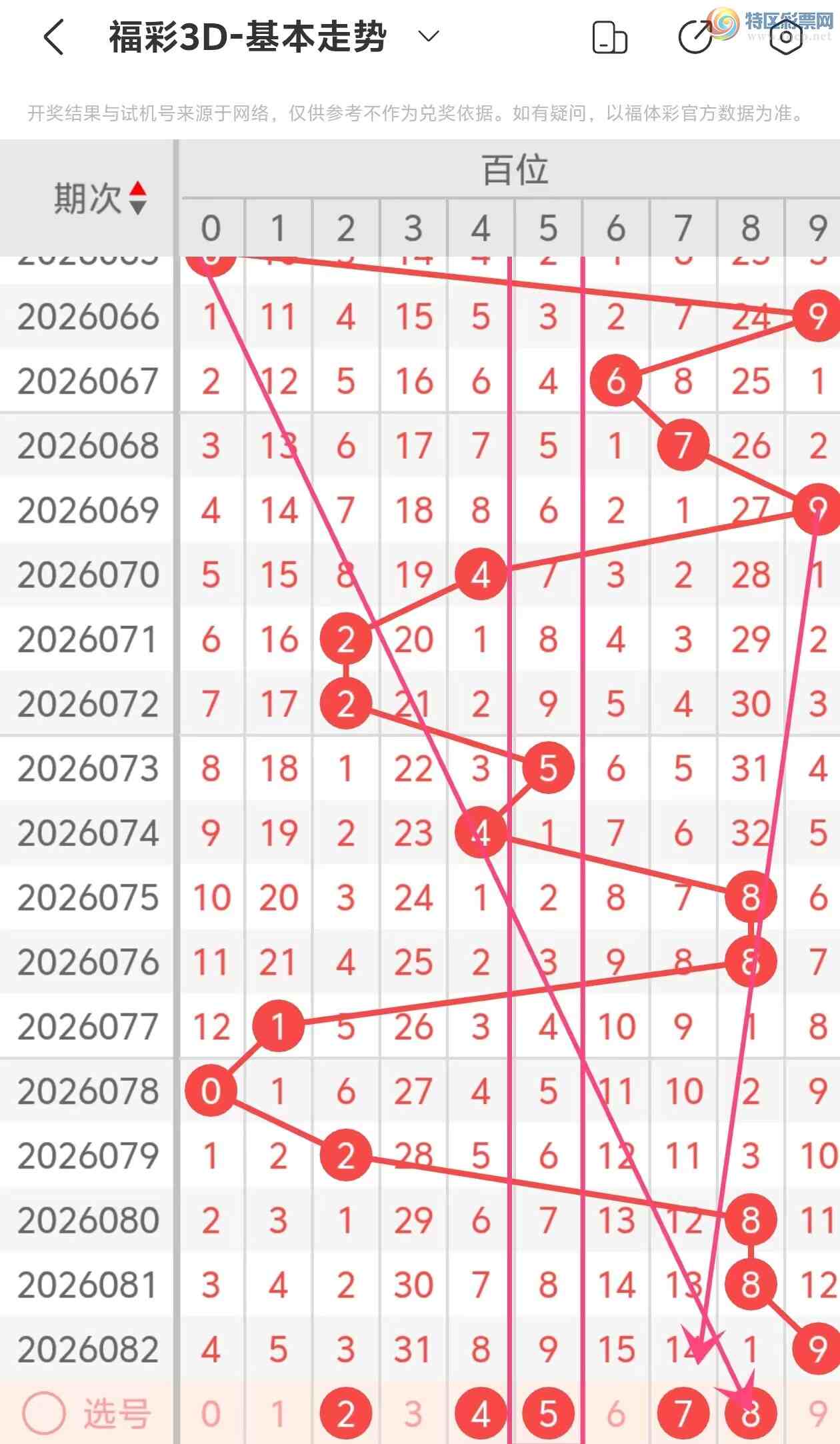This screenshot has width=840, height=1444.
Task: Pick number 3 in the 选号 row
Action: tap(413, 1414)
